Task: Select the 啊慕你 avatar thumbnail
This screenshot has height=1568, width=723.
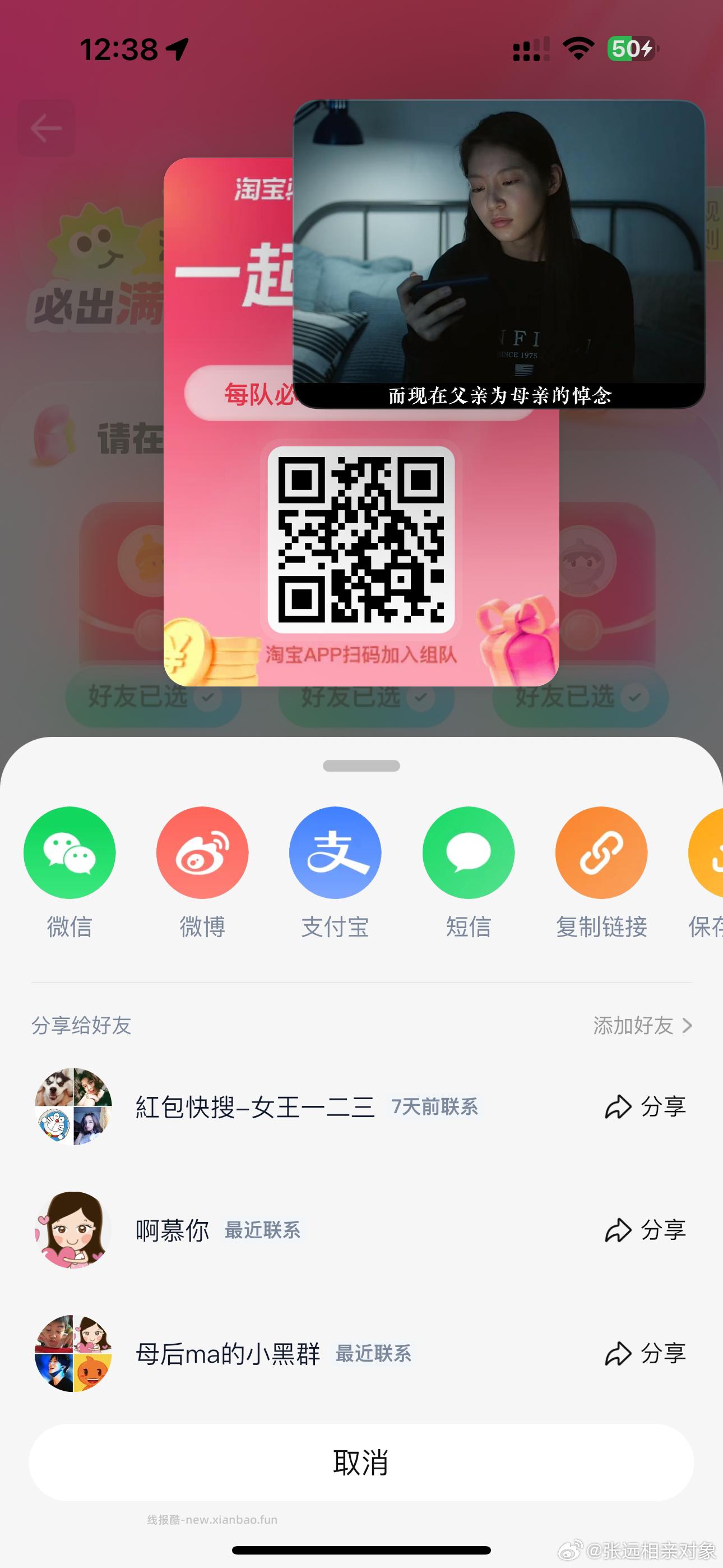Action: pos(70,1230)
